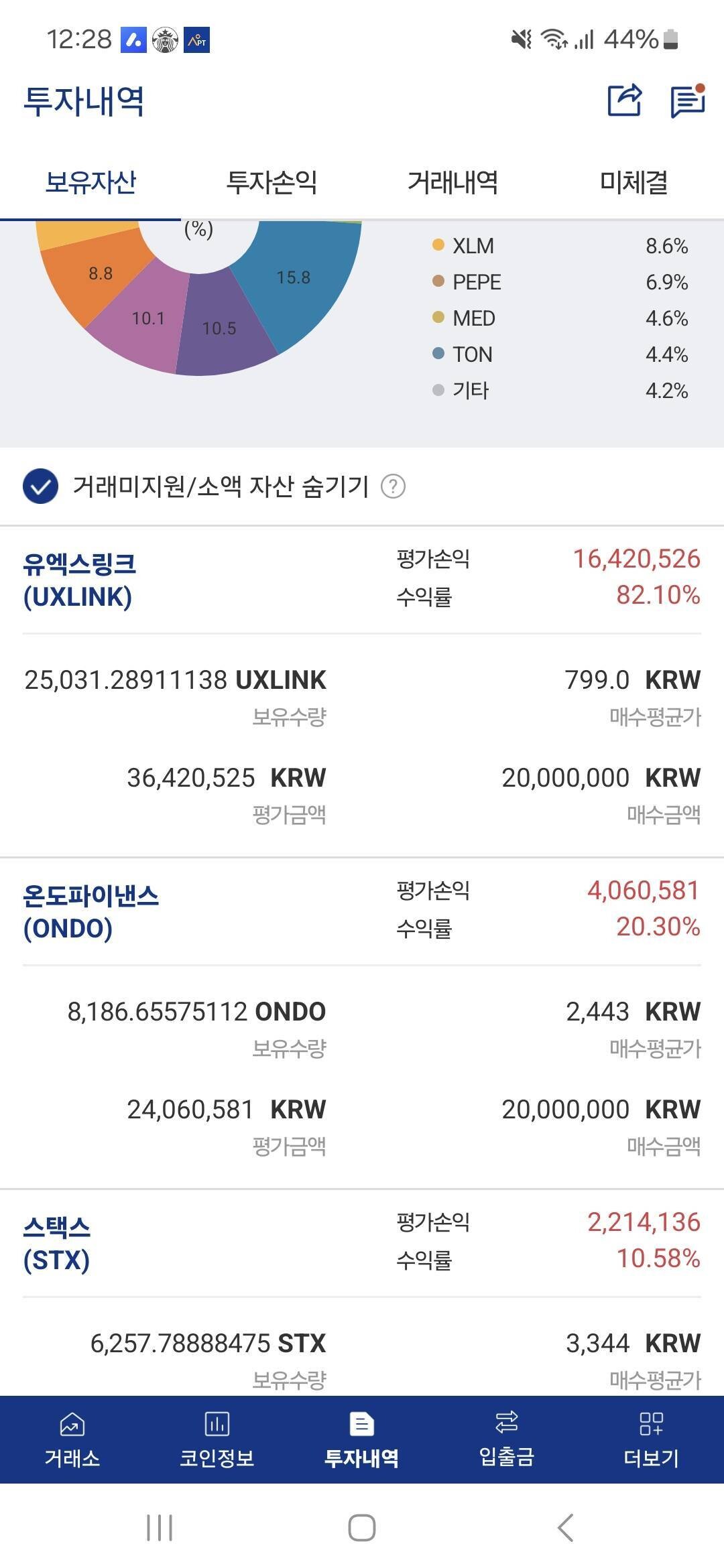Toggle the XLM legend dot in chart
Image resolution: width=724 pixels, height=1568 pixels.
click(x=438, y=245)
